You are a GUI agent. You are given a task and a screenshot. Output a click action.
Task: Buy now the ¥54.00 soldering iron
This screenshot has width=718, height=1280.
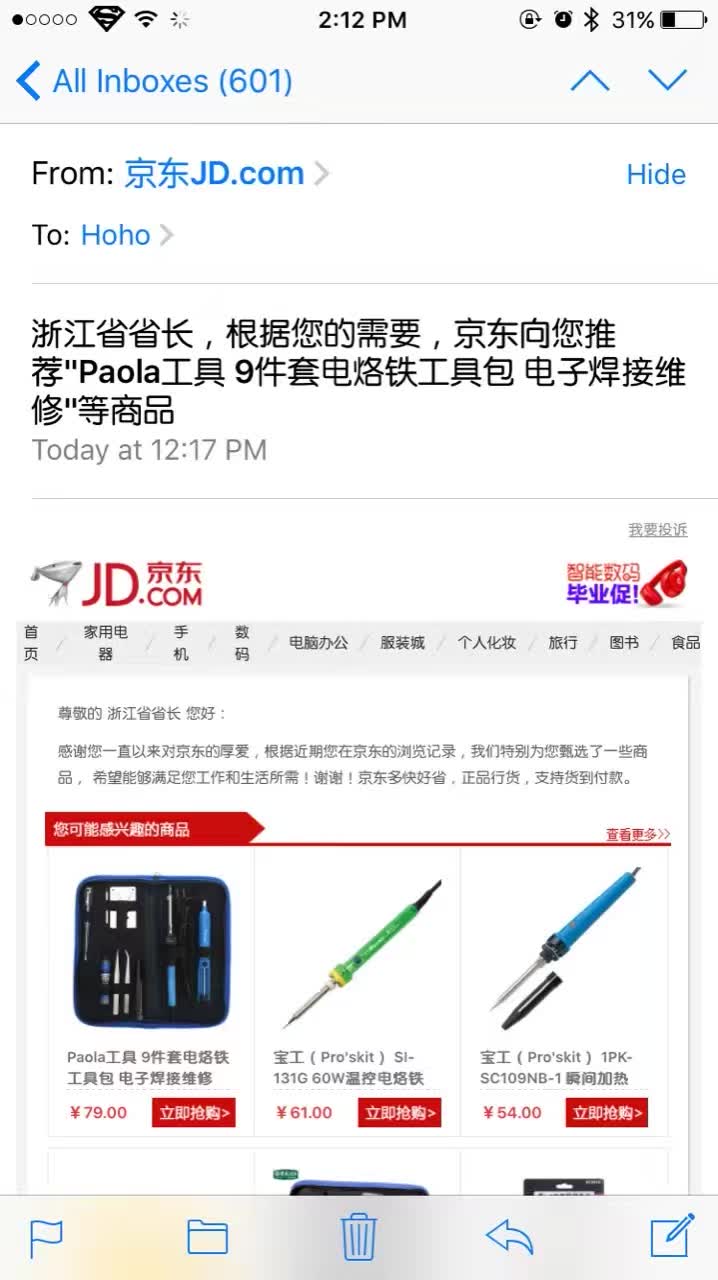607,1112
